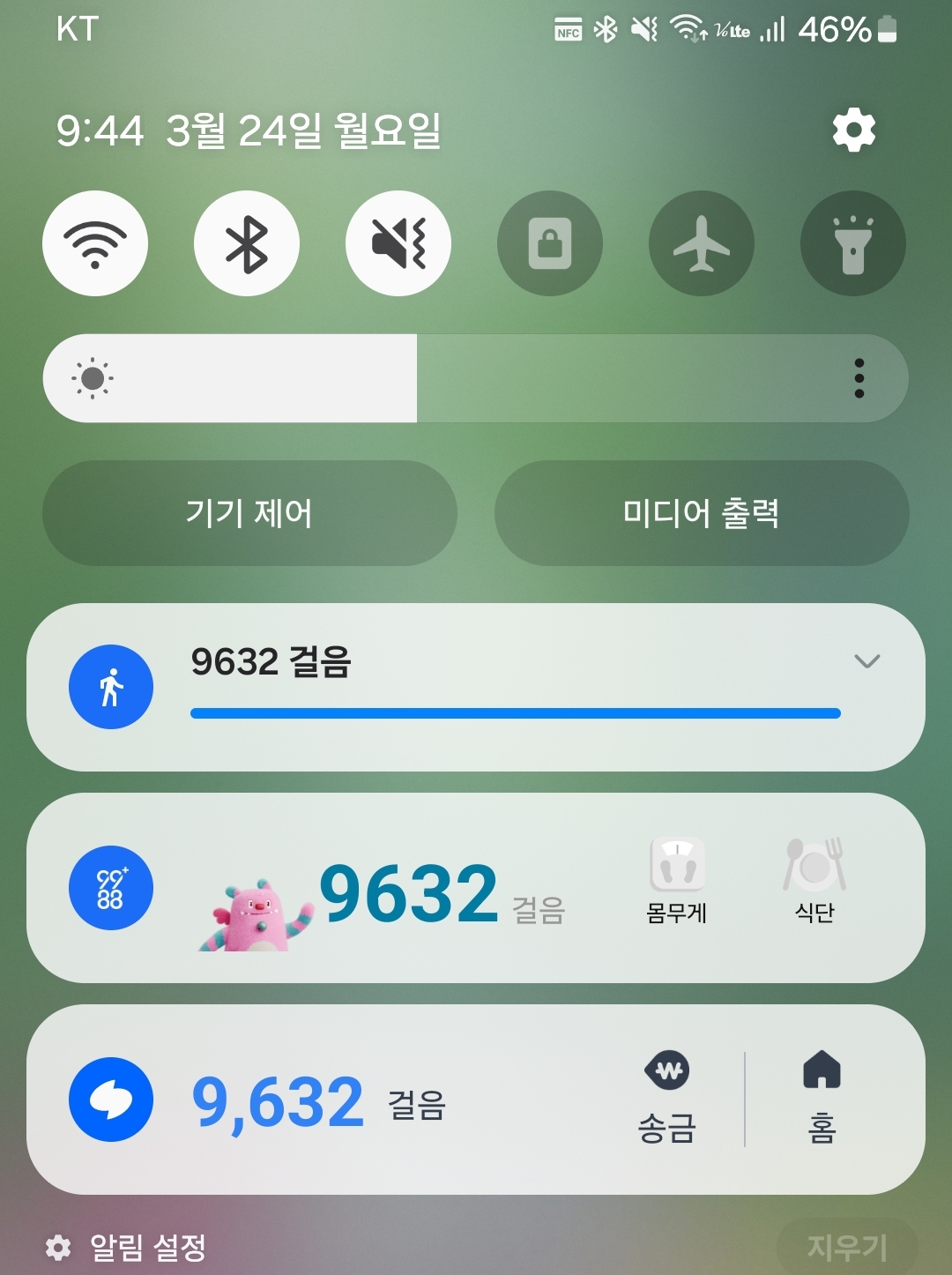Open 알림 설정 notification settings
Viewport: 952px width, 1275px height.
pos(128,1248)
